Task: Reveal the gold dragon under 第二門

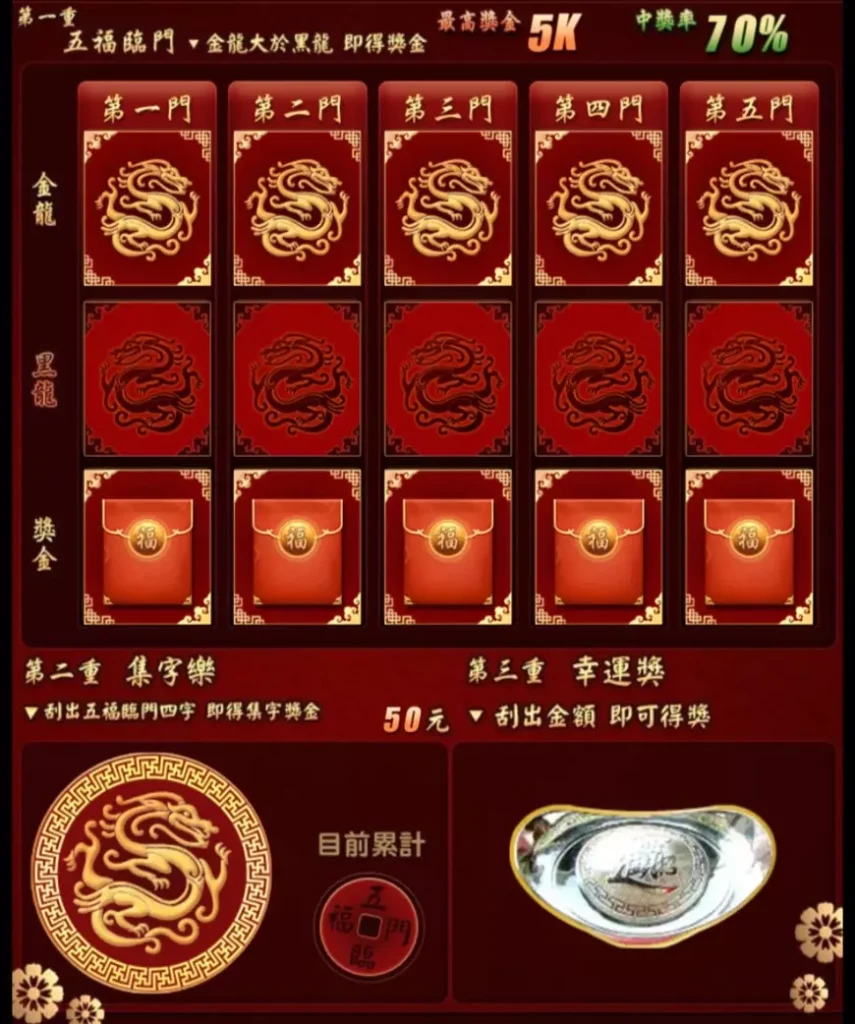Action: 297,208
